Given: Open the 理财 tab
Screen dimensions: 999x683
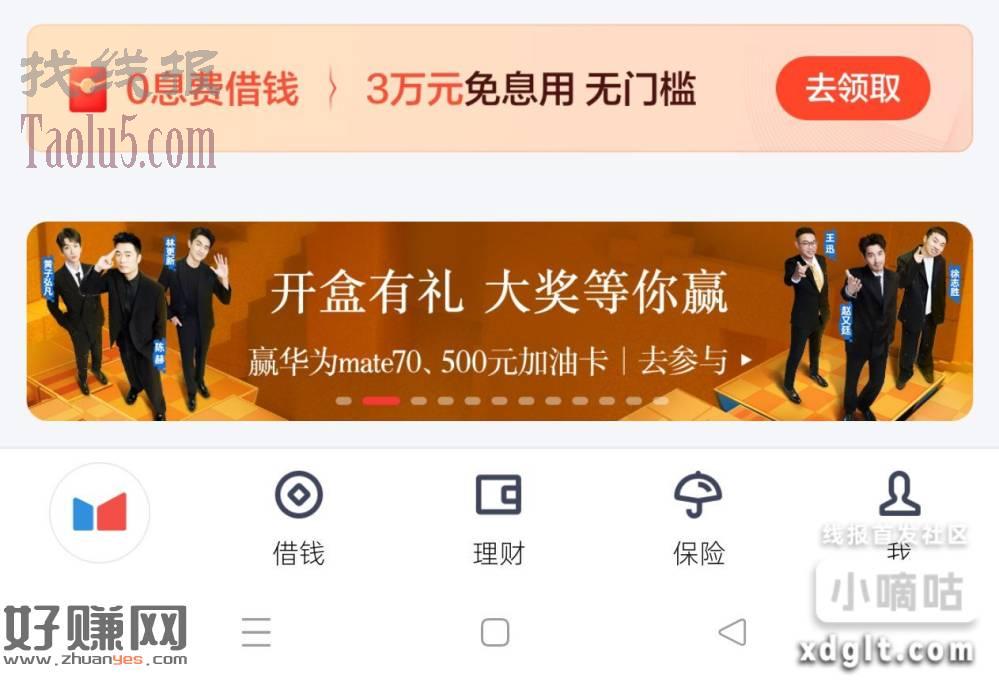Looking at the screenshot, I should click(x=498, y=518).
